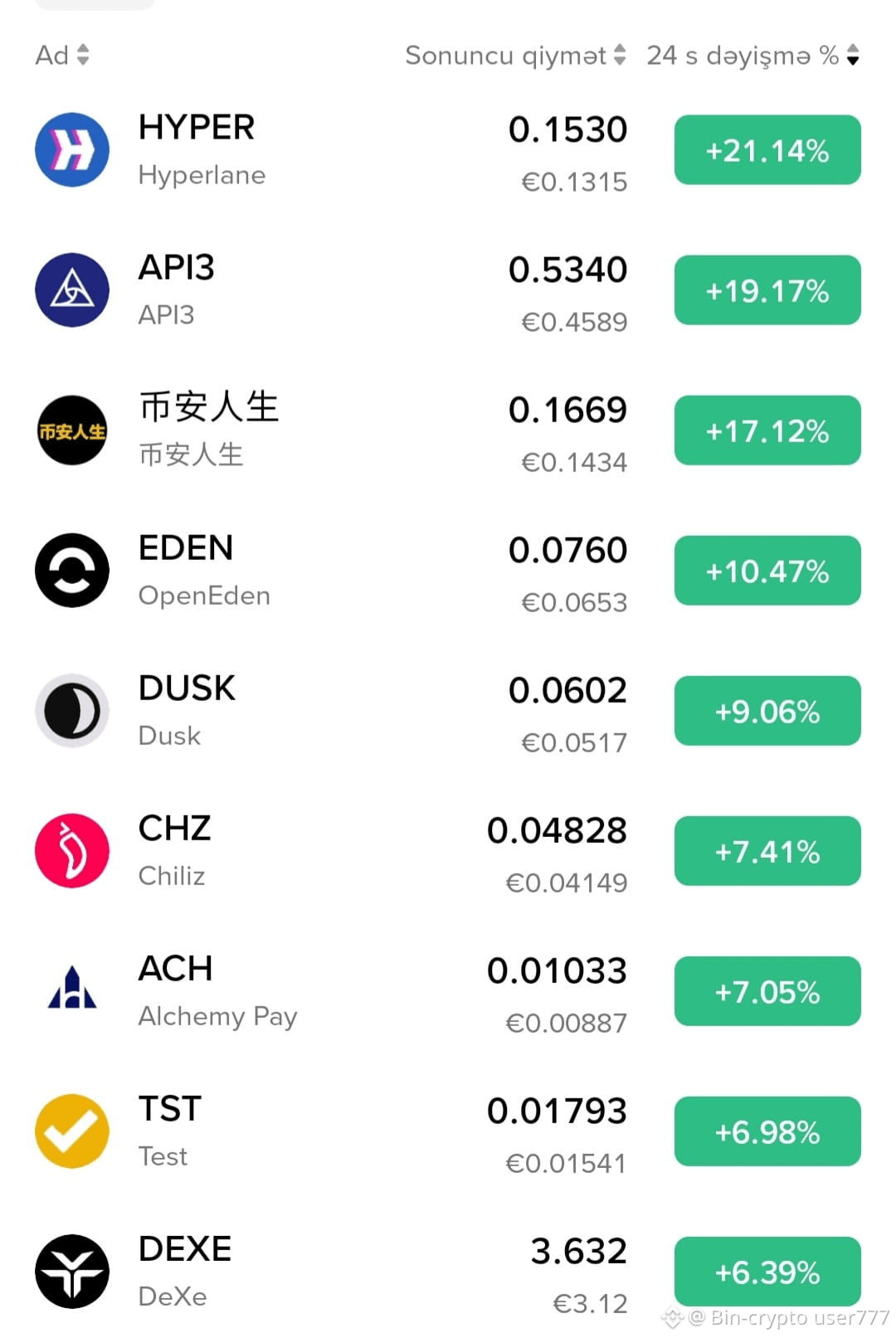Open the OpenEden token icon
The width and height of the screenshot is (896, 1338).
point(72,570)
